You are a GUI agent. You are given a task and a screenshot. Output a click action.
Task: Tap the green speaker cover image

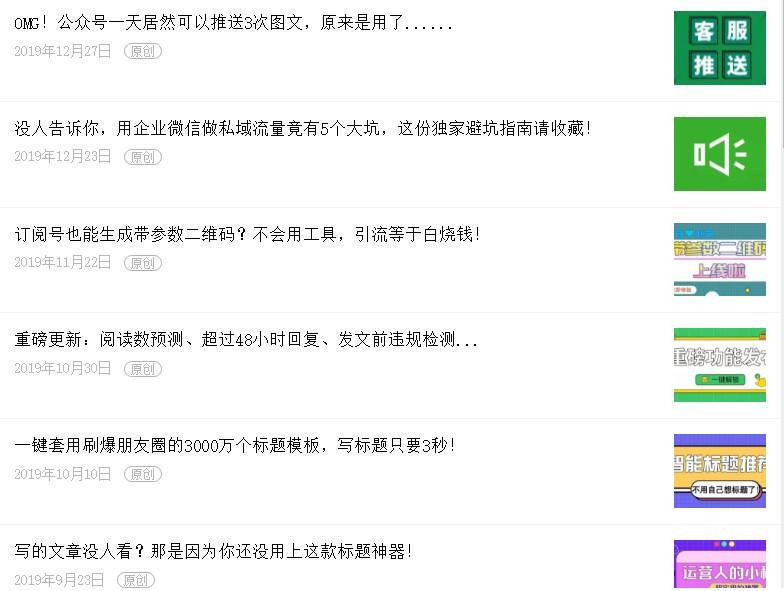click(x=719, y=154)
